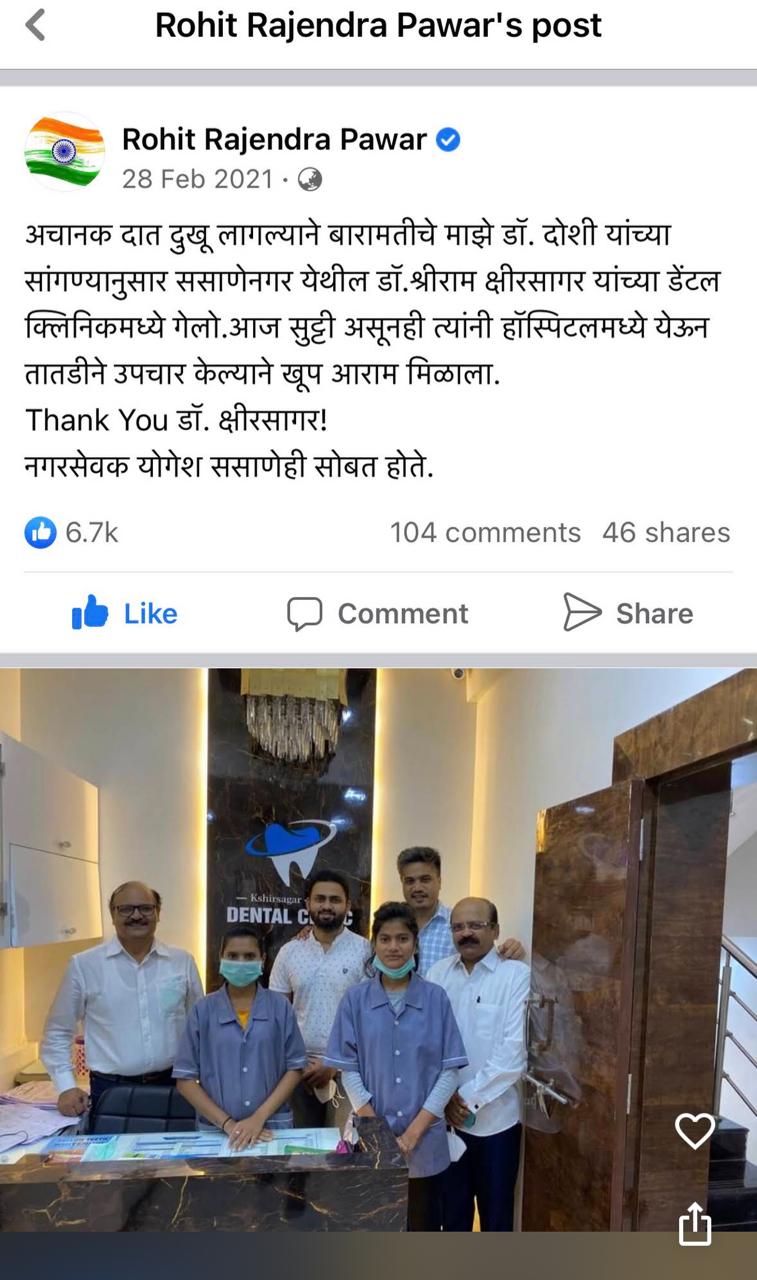Like this post
The image size is (757, 1280).
click(x=125, y=613)
